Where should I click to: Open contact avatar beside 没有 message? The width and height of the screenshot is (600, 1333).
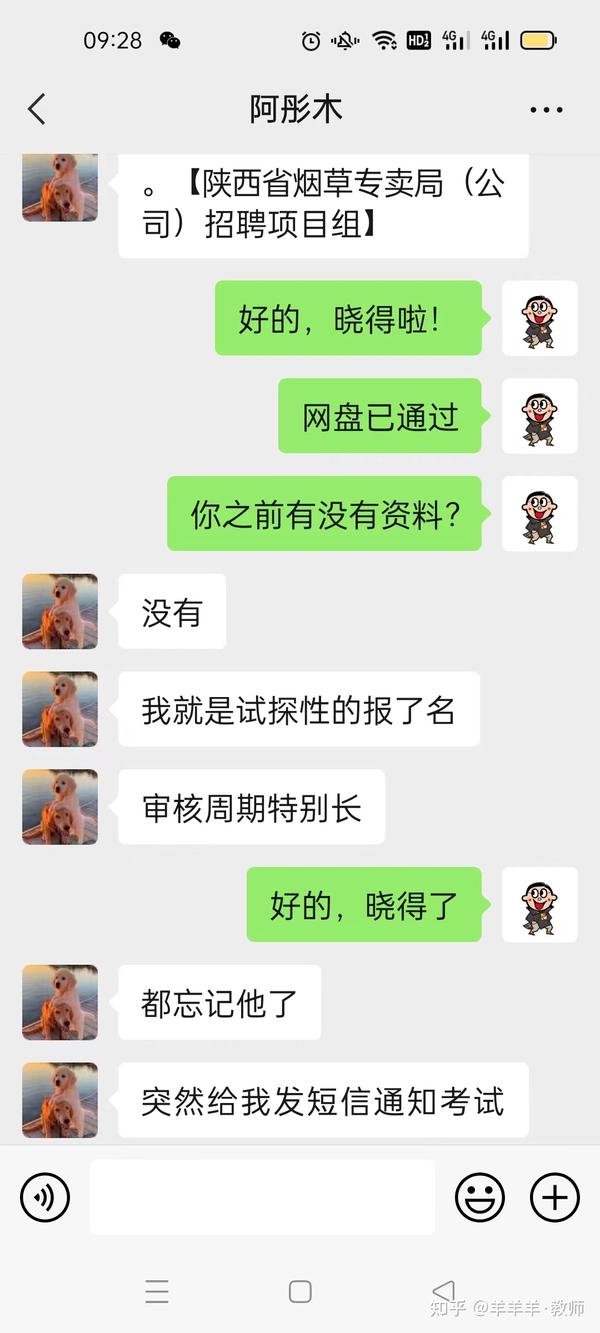click(60, 611)
